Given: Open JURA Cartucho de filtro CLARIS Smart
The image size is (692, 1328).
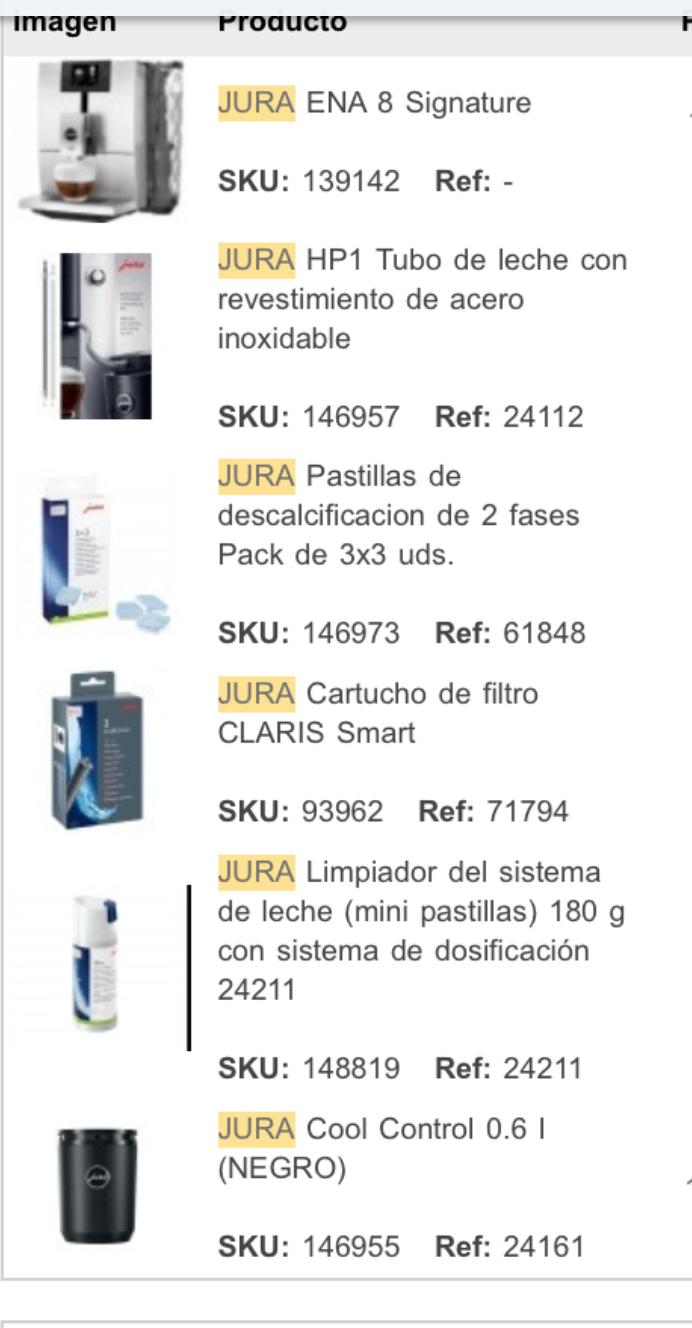Looking at the screenshot, I should [377, 713].
